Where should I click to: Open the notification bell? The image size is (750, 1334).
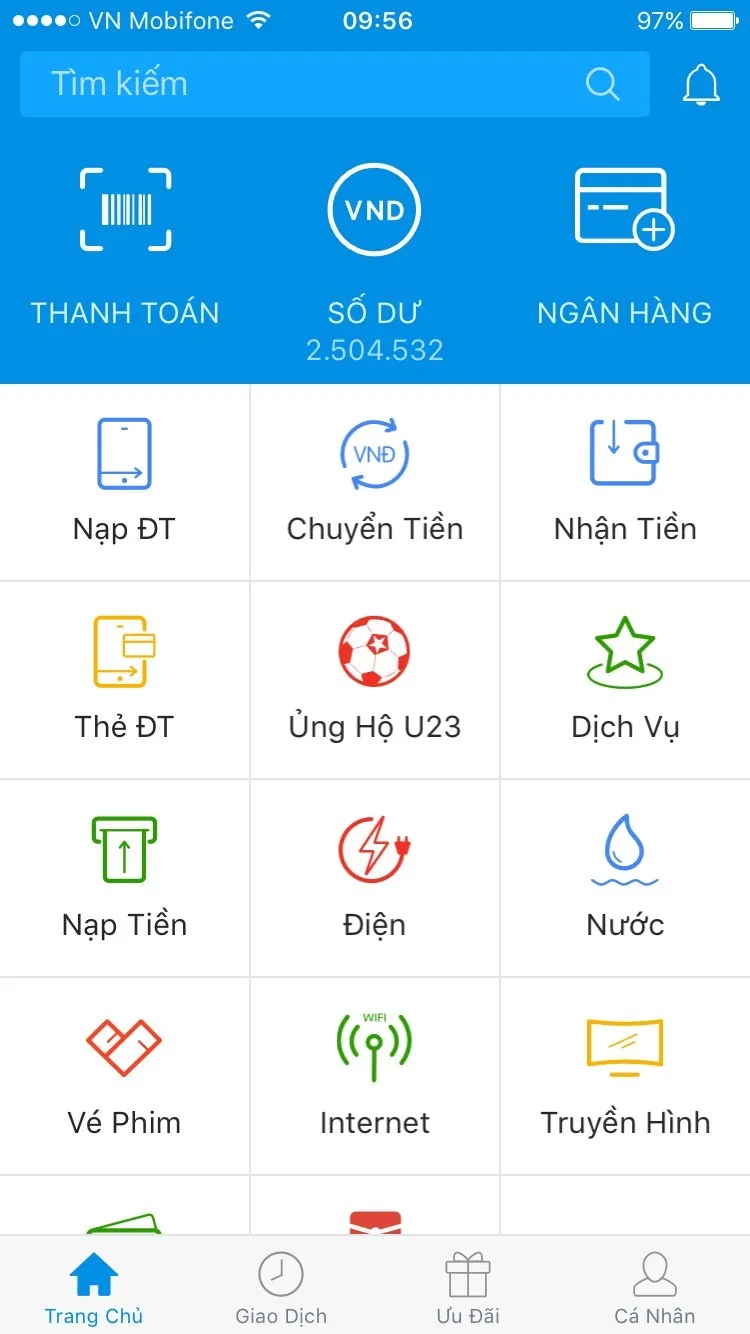[701, 84]
